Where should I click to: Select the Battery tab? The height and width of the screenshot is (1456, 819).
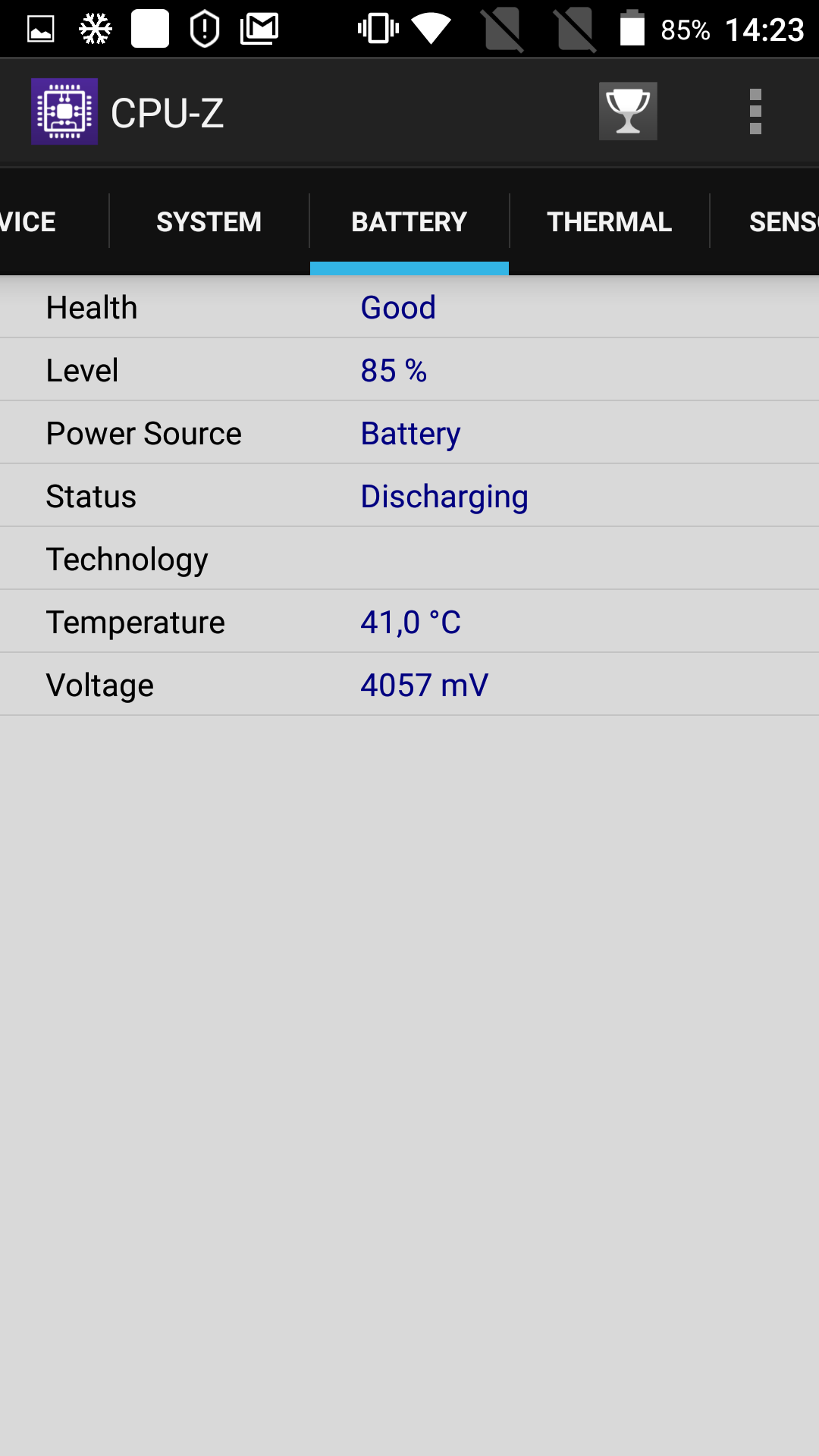click(x=409, y=221)
